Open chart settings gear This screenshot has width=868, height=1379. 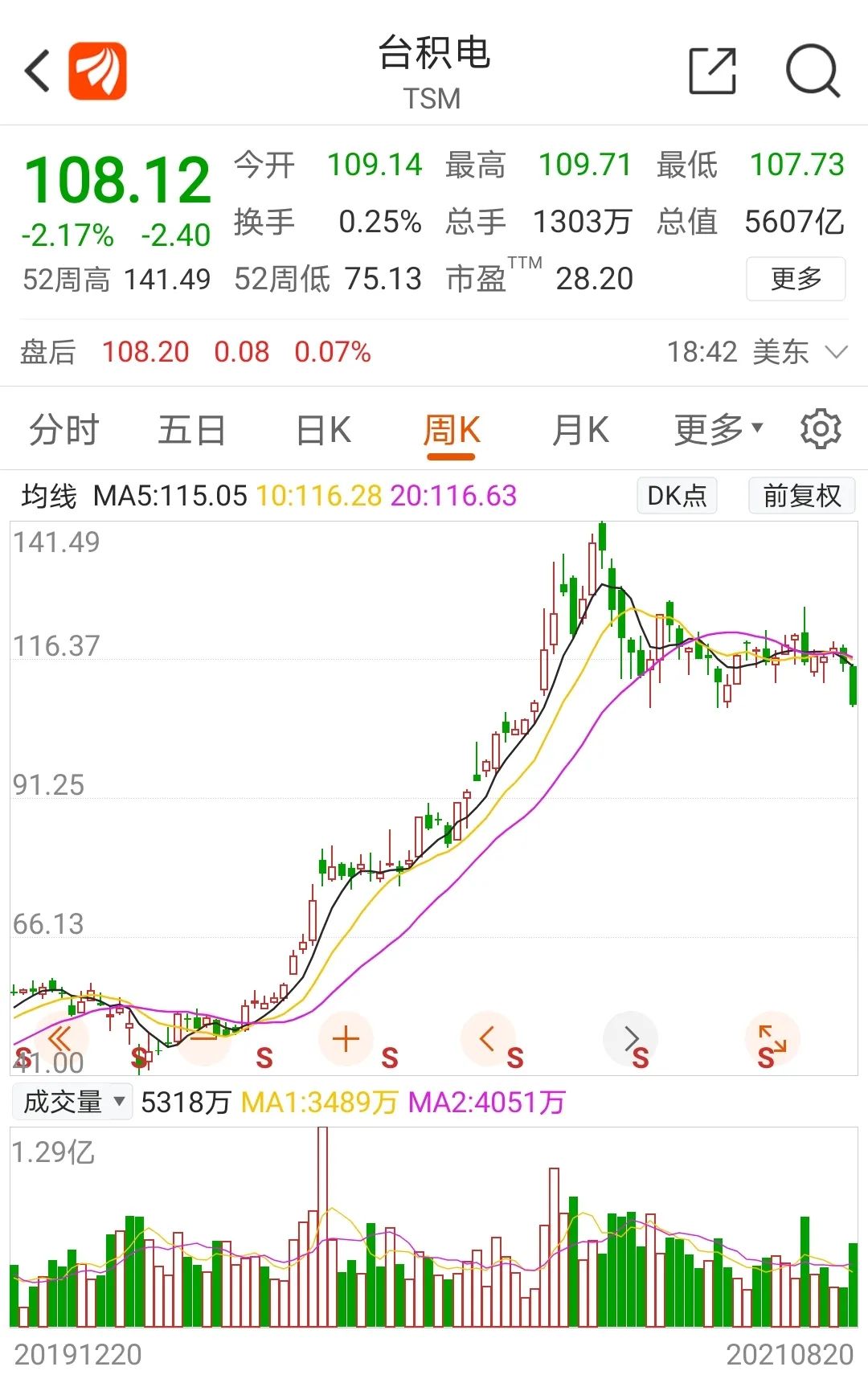point(821,429)
